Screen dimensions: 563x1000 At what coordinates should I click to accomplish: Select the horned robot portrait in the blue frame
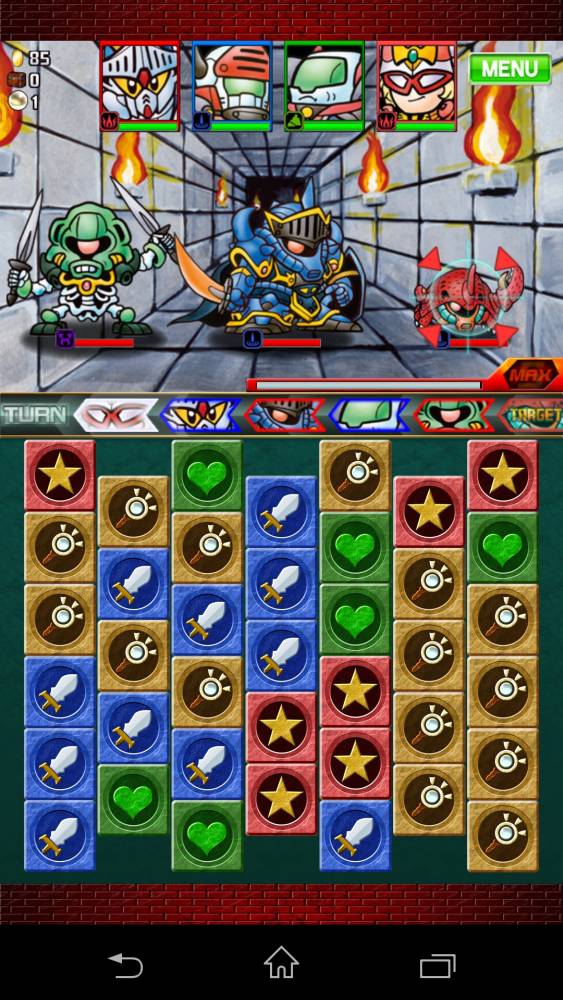(232, 86)
